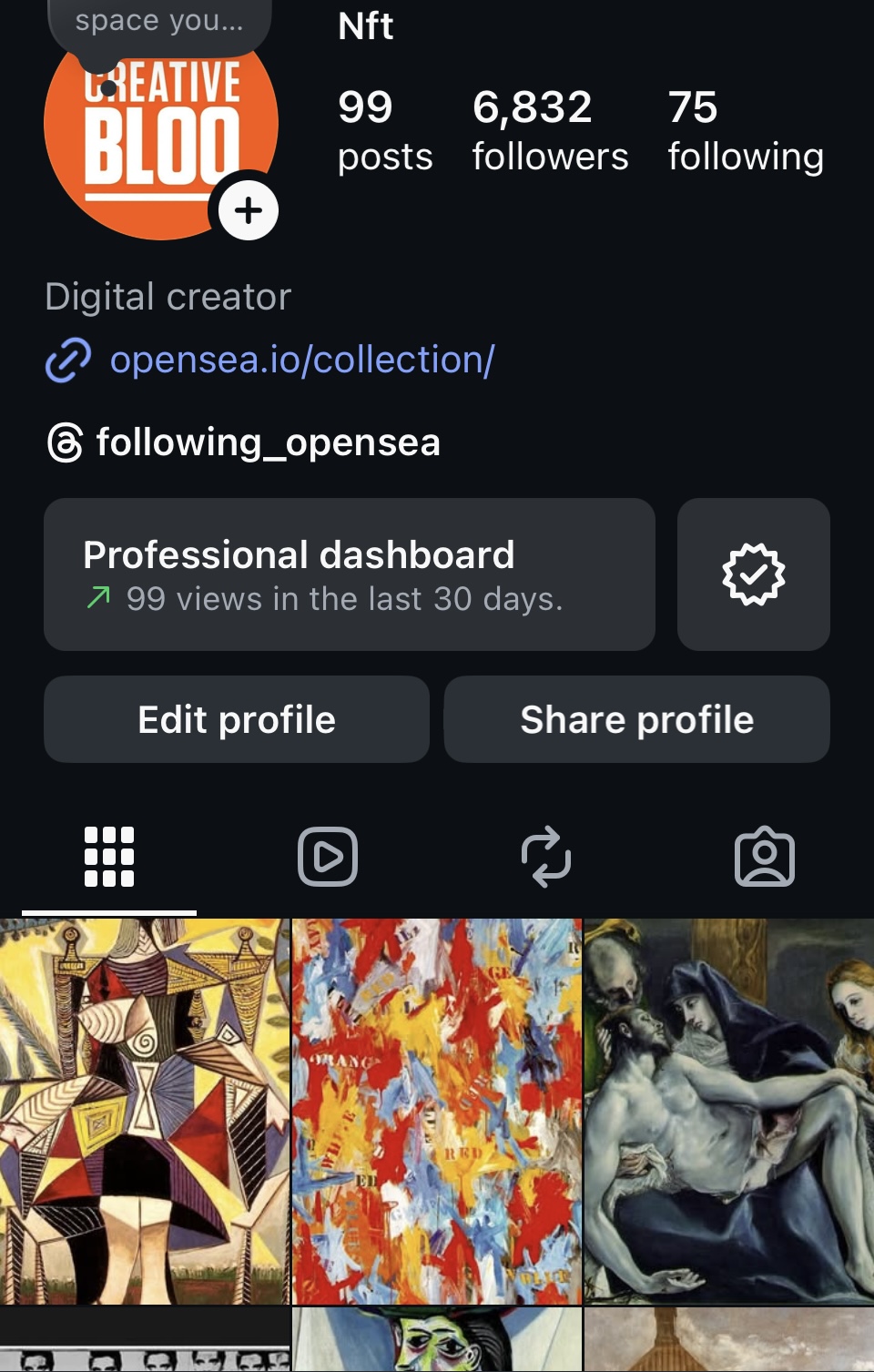View the 6,832 followers list
The height and width of the screenshot is (1372, 874).
pos(550,131)
